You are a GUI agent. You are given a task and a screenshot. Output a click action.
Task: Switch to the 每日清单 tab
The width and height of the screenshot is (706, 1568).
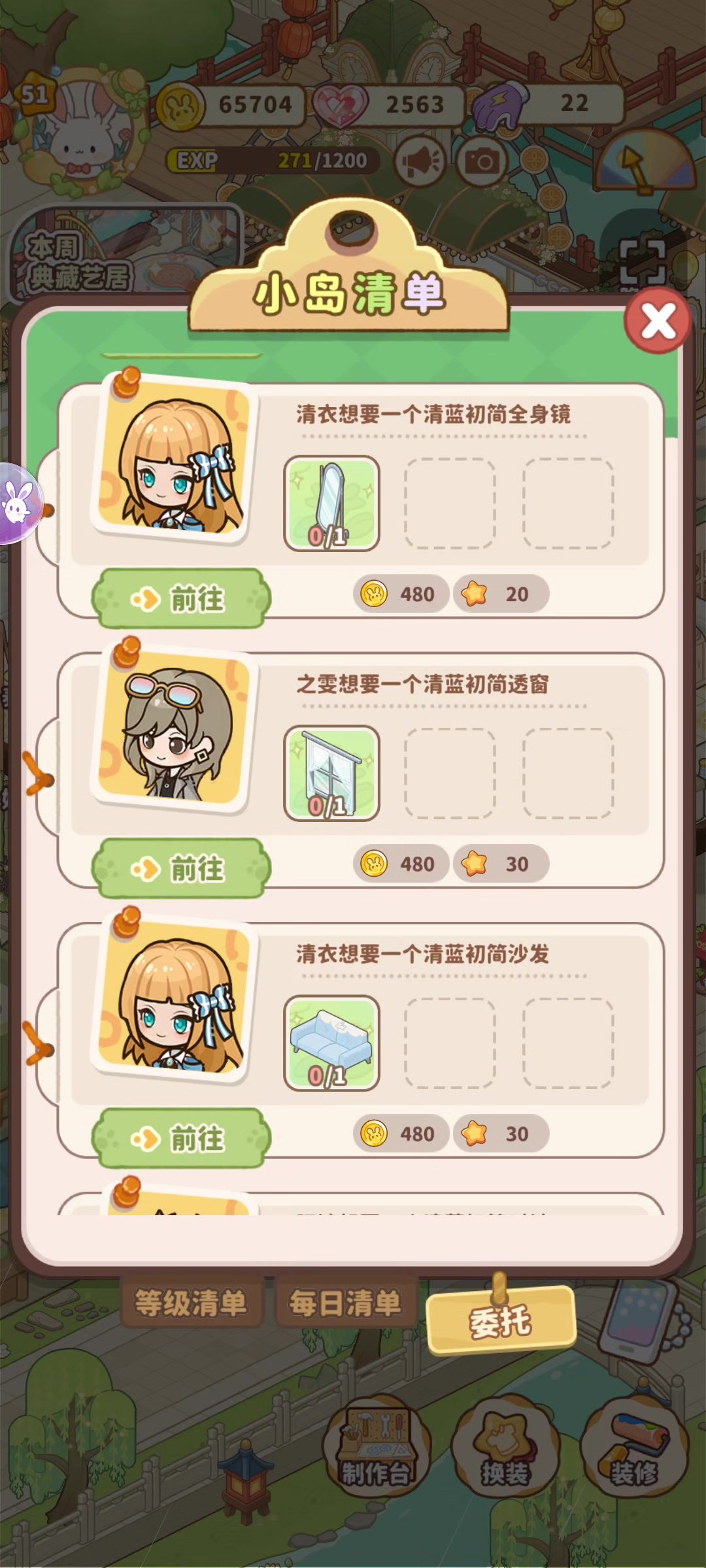[x=345, y=1303]
